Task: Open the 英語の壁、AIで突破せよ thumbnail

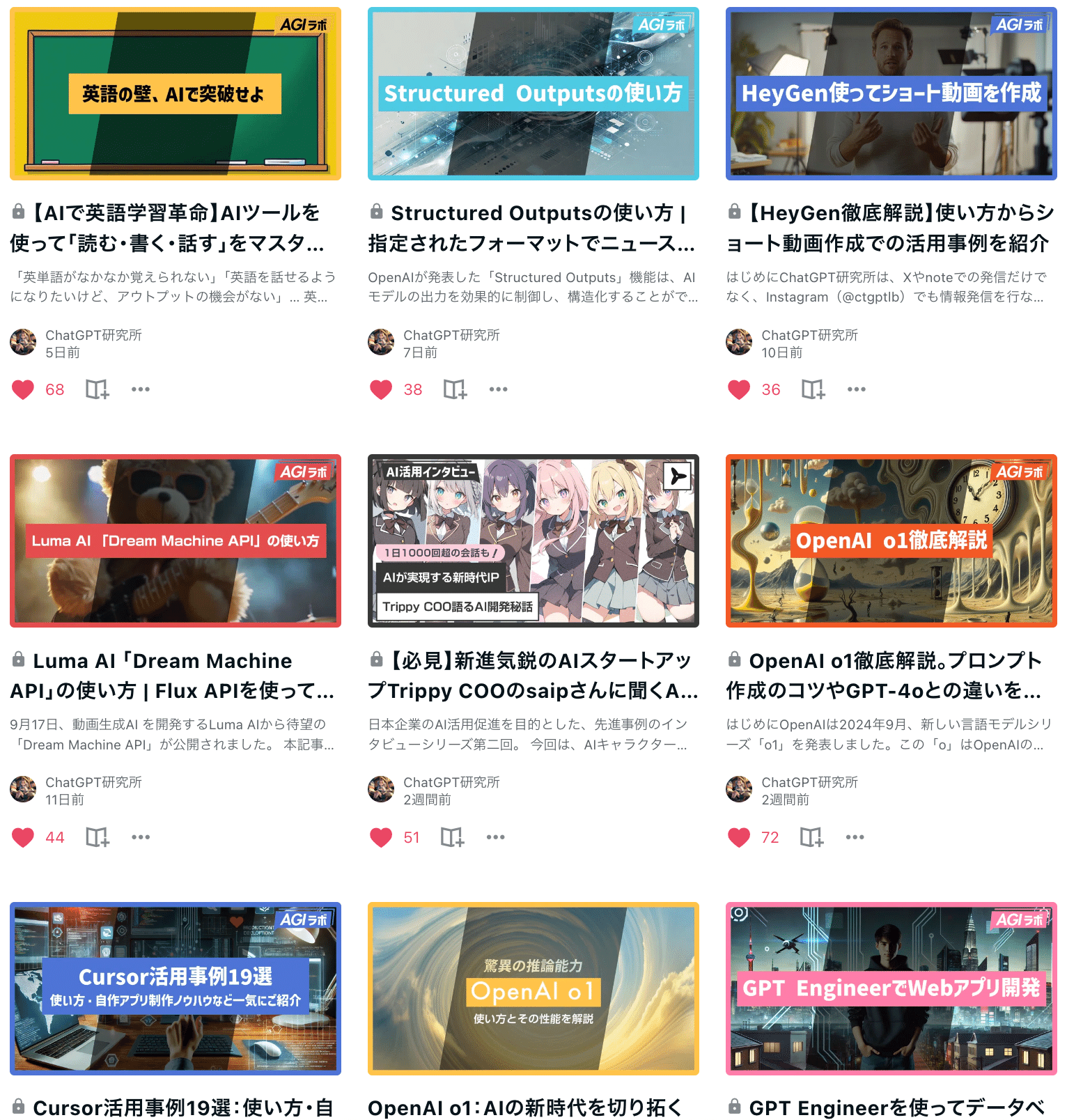Action: 176,94
